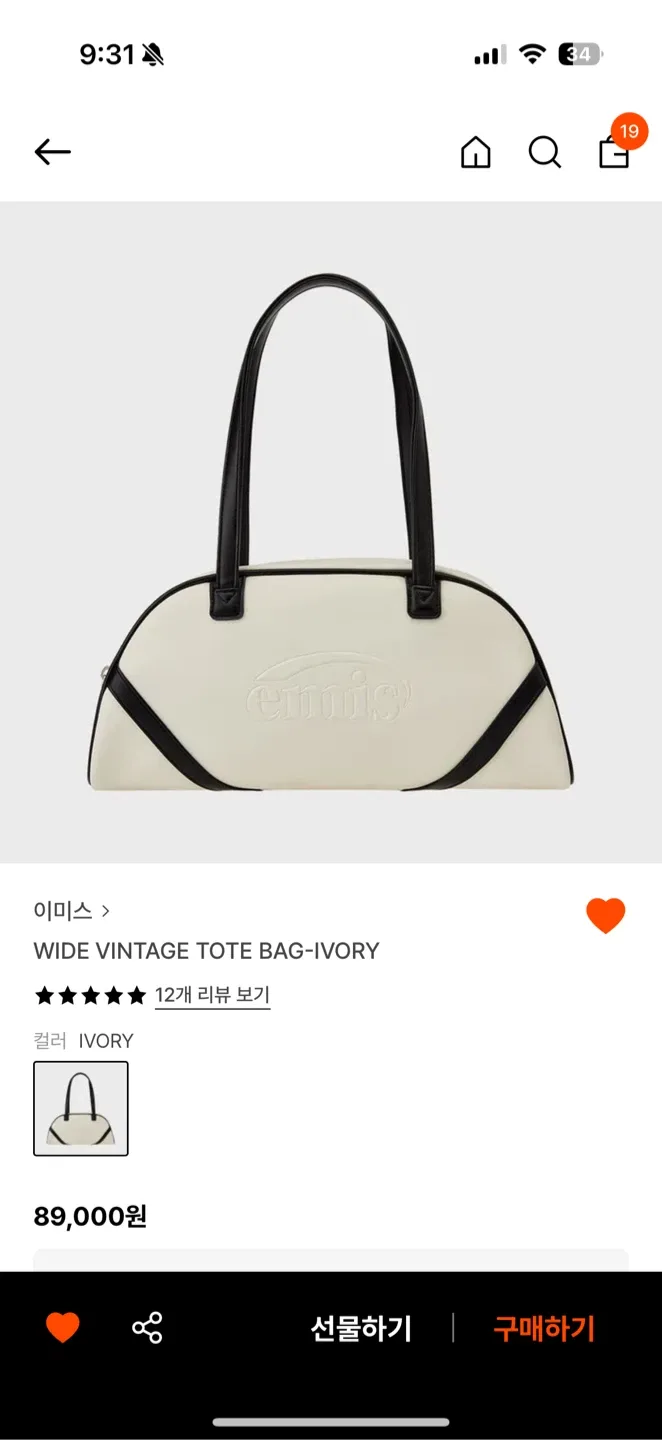Open the shopping bag with 19 items
This screenshot has width=662, height=1440.
(614, 151)
